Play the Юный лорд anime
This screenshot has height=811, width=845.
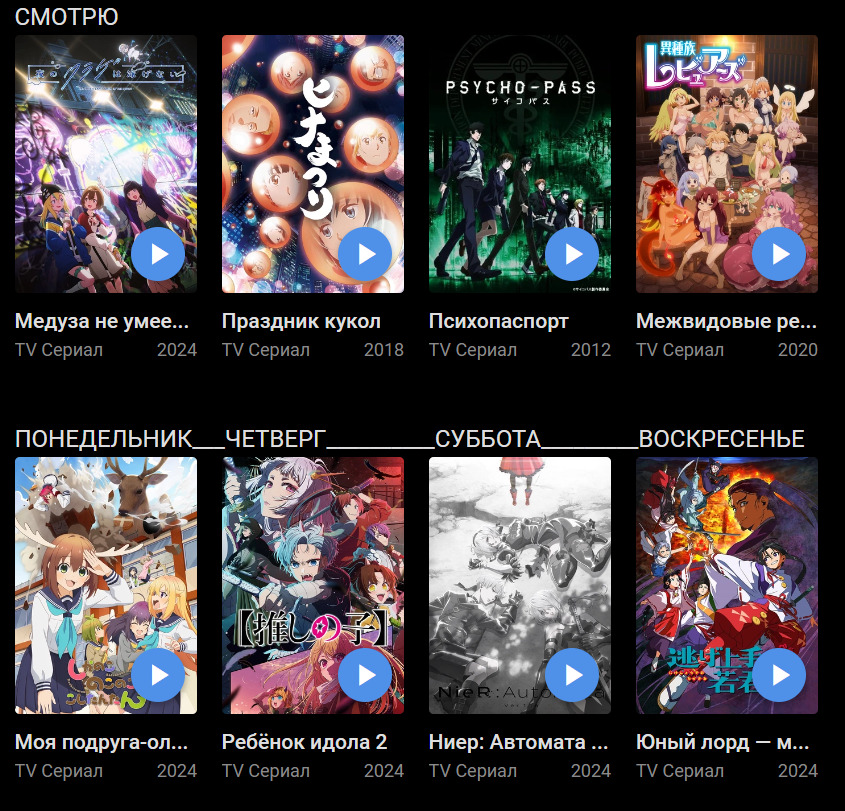pos(779,675)
